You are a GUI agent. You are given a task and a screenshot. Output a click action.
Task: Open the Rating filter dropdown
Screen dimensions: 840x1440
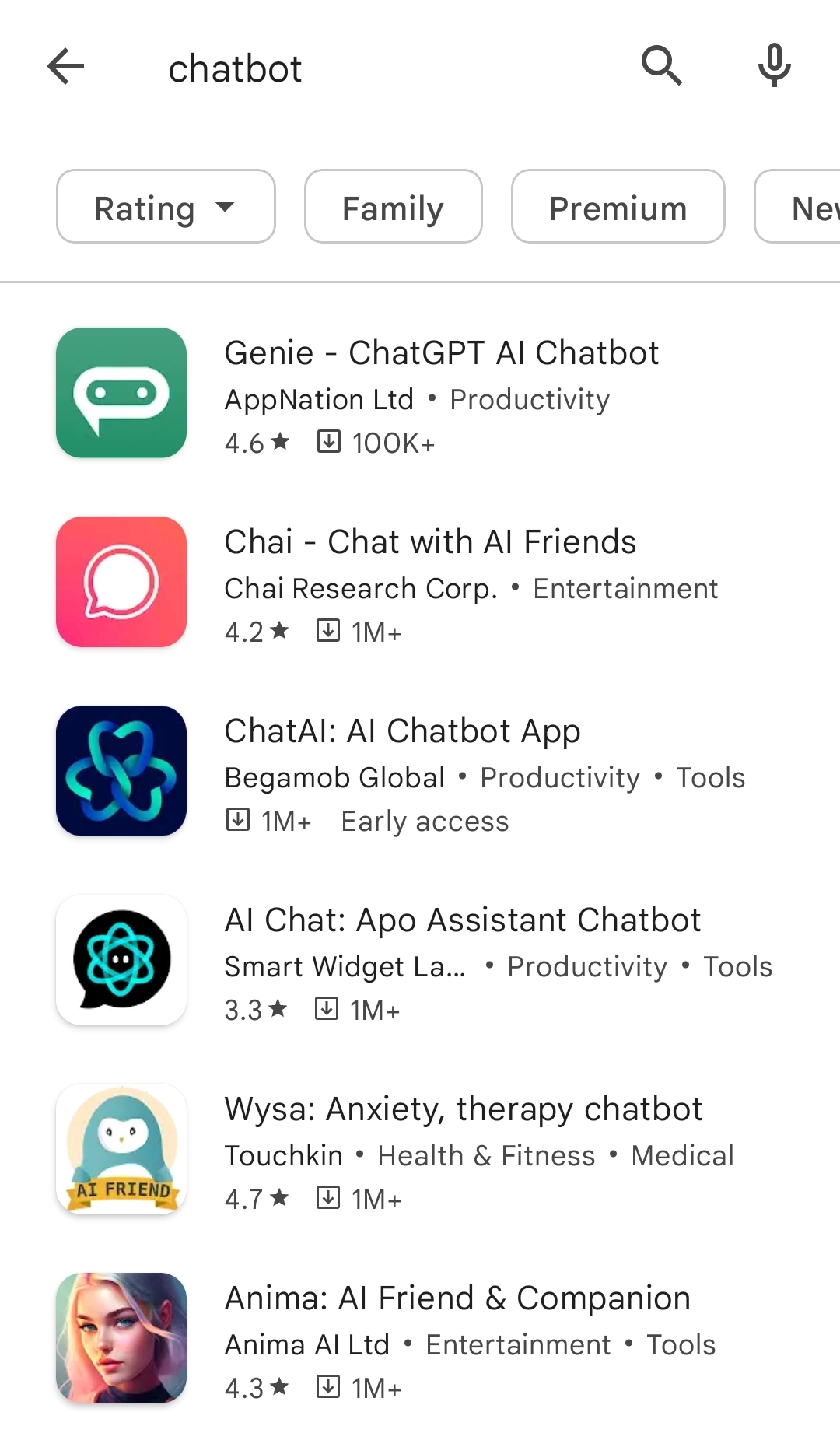[165, 207]
